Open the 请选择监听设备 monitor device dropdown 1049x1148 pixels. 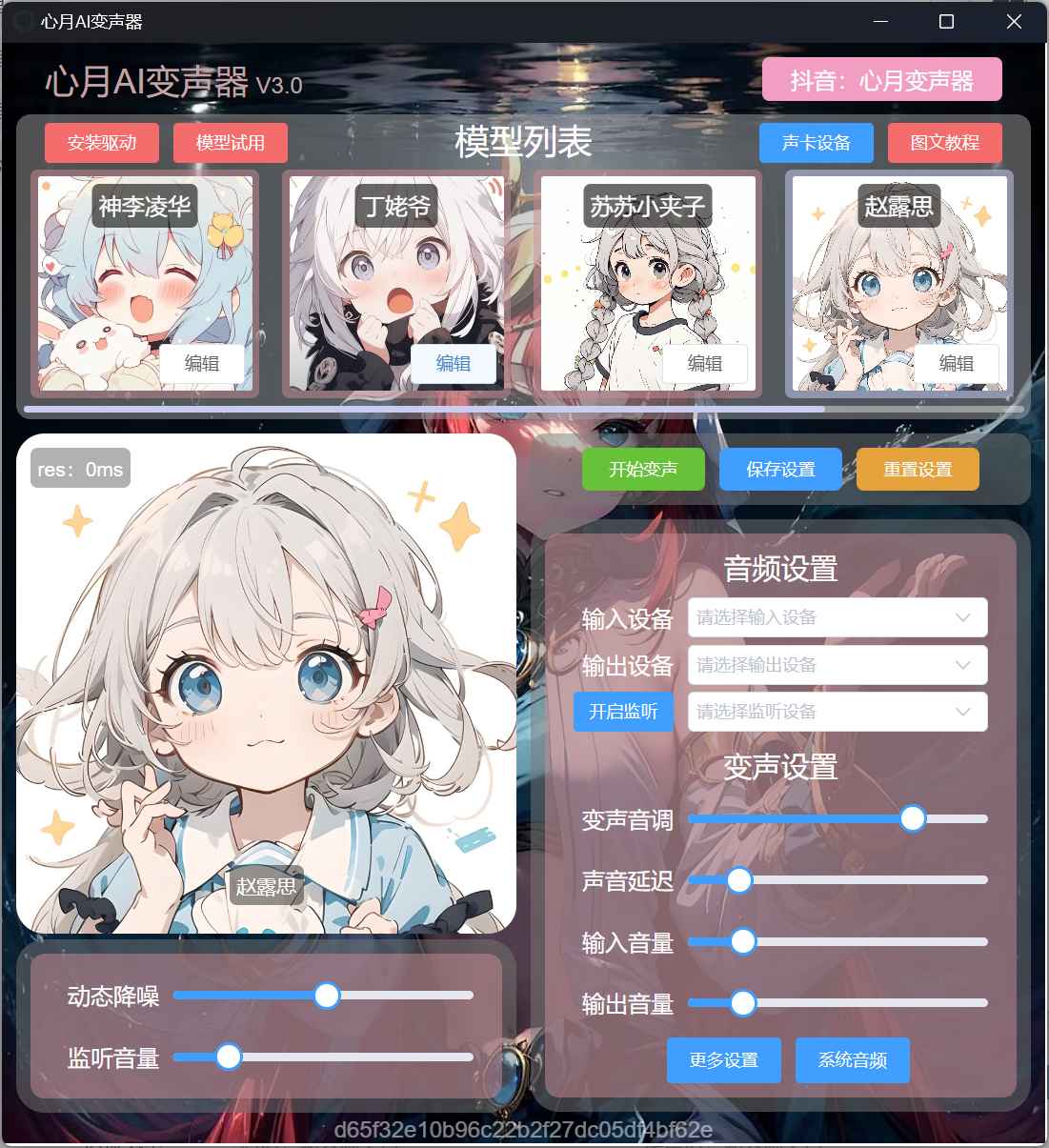(x=837, y=712)
